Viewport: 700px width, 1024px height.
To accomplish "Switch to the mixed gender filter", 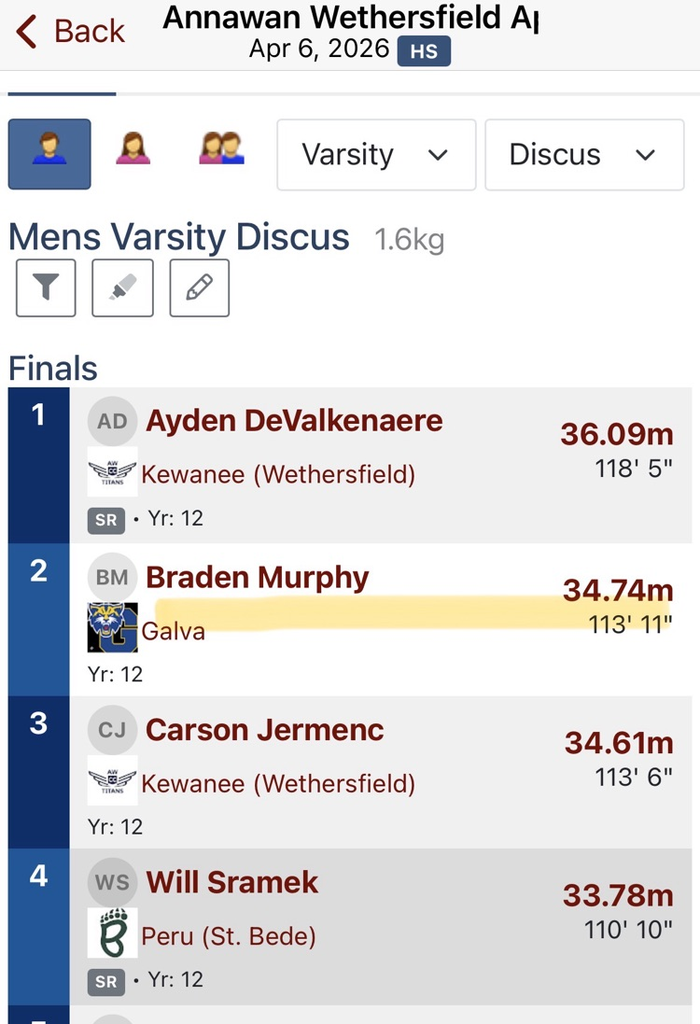I will click(x=221, y=149).
